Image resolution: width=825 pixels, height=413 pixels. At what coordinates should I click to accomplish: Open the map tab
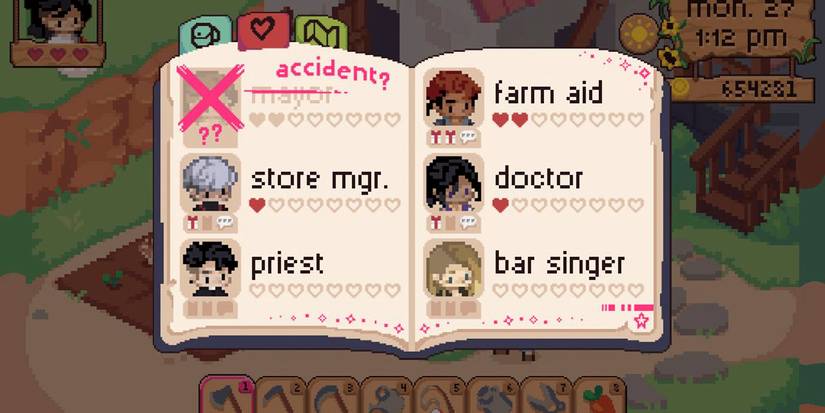coord(320,35)
